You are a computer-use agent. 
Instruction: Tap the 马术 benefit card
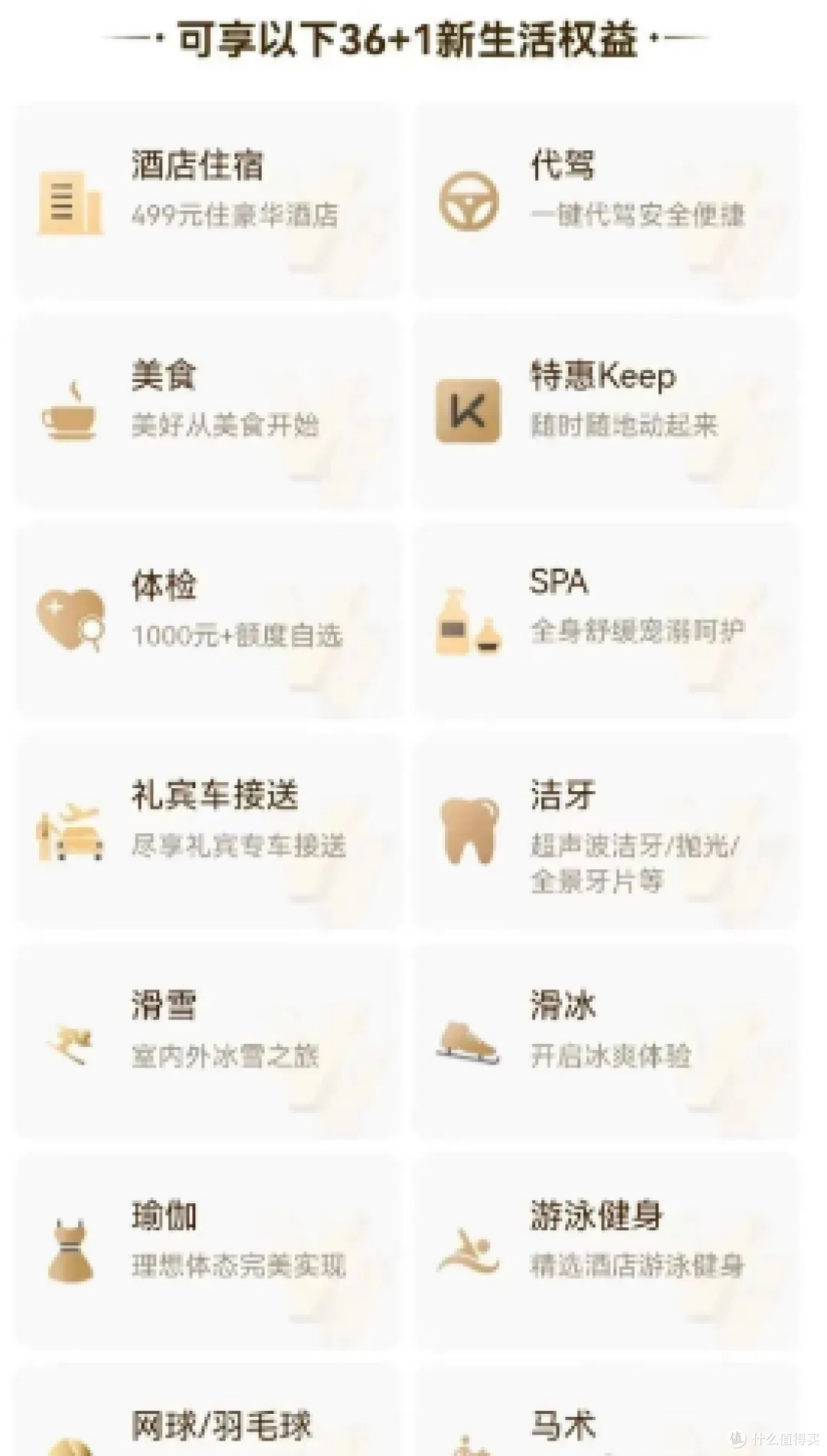point(606,1410)
